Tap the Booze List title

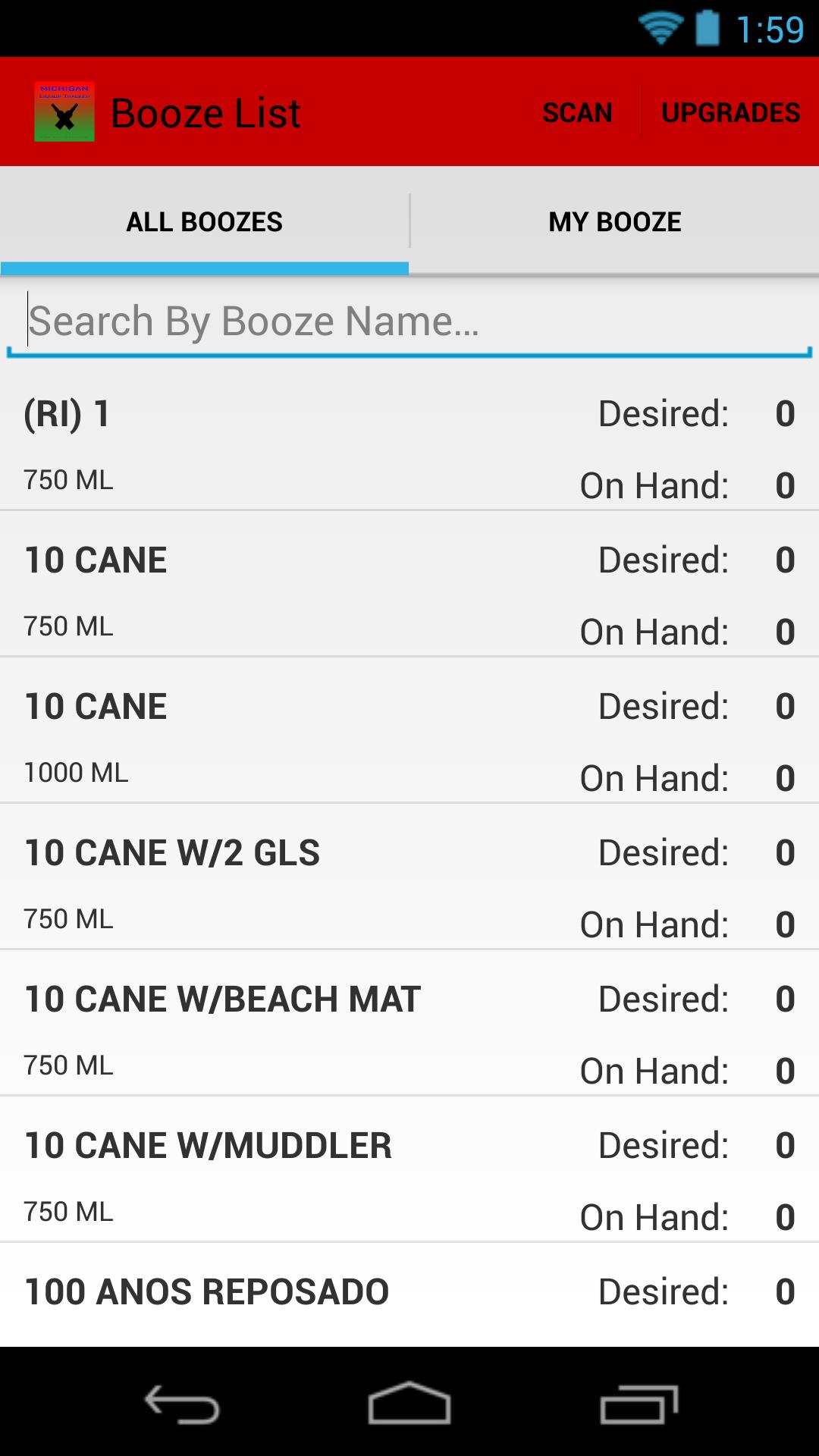click(x=206, y=111)
